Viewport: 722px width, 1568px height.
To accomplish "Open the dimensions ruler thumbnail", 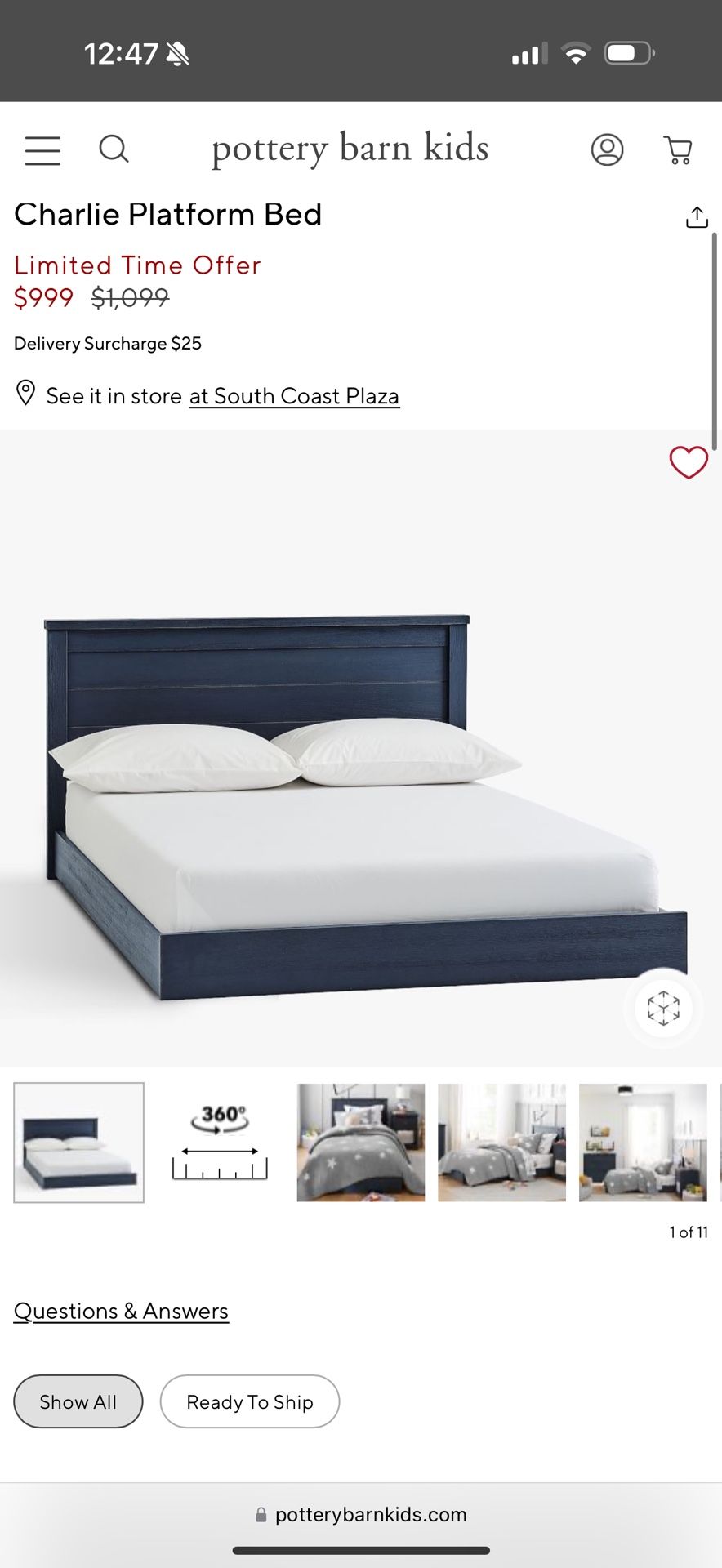I will 219,1168.
